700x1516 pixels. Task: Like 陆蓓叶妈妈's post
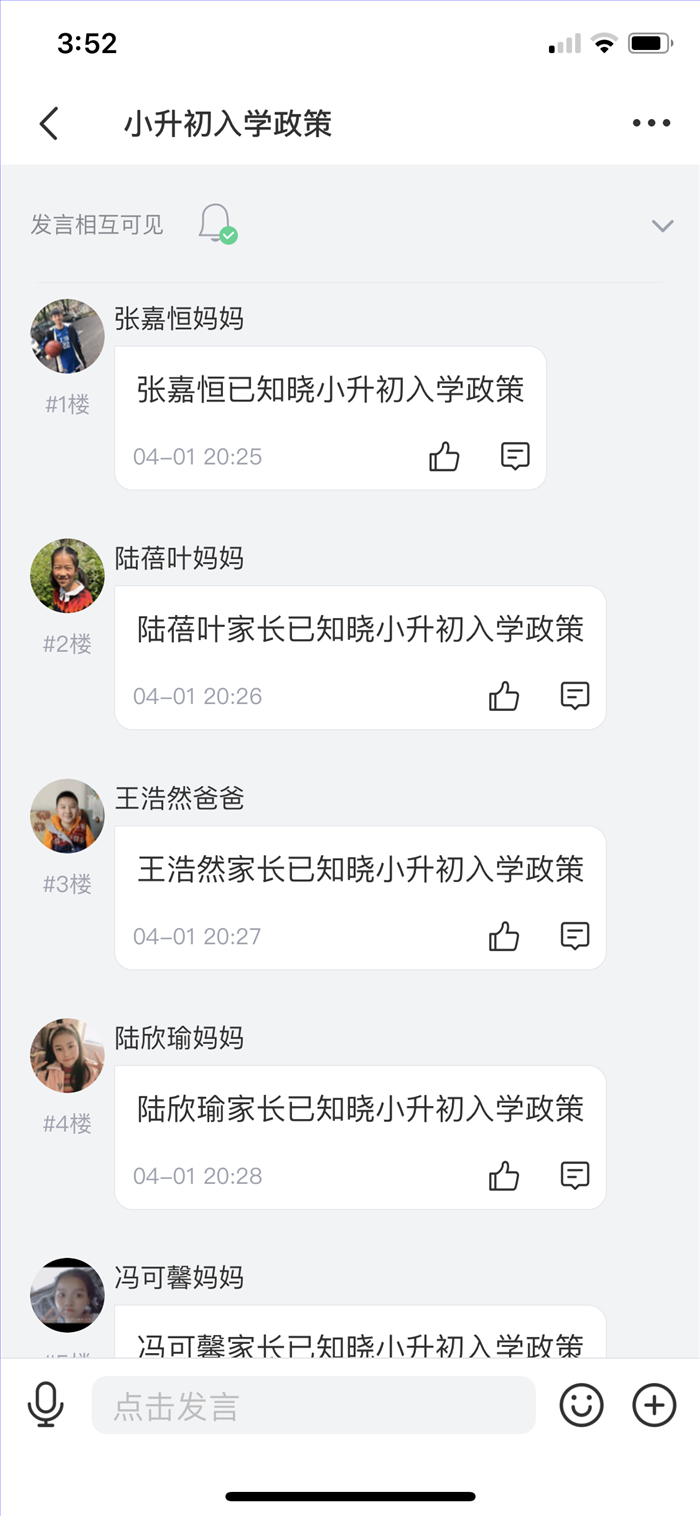504,696
